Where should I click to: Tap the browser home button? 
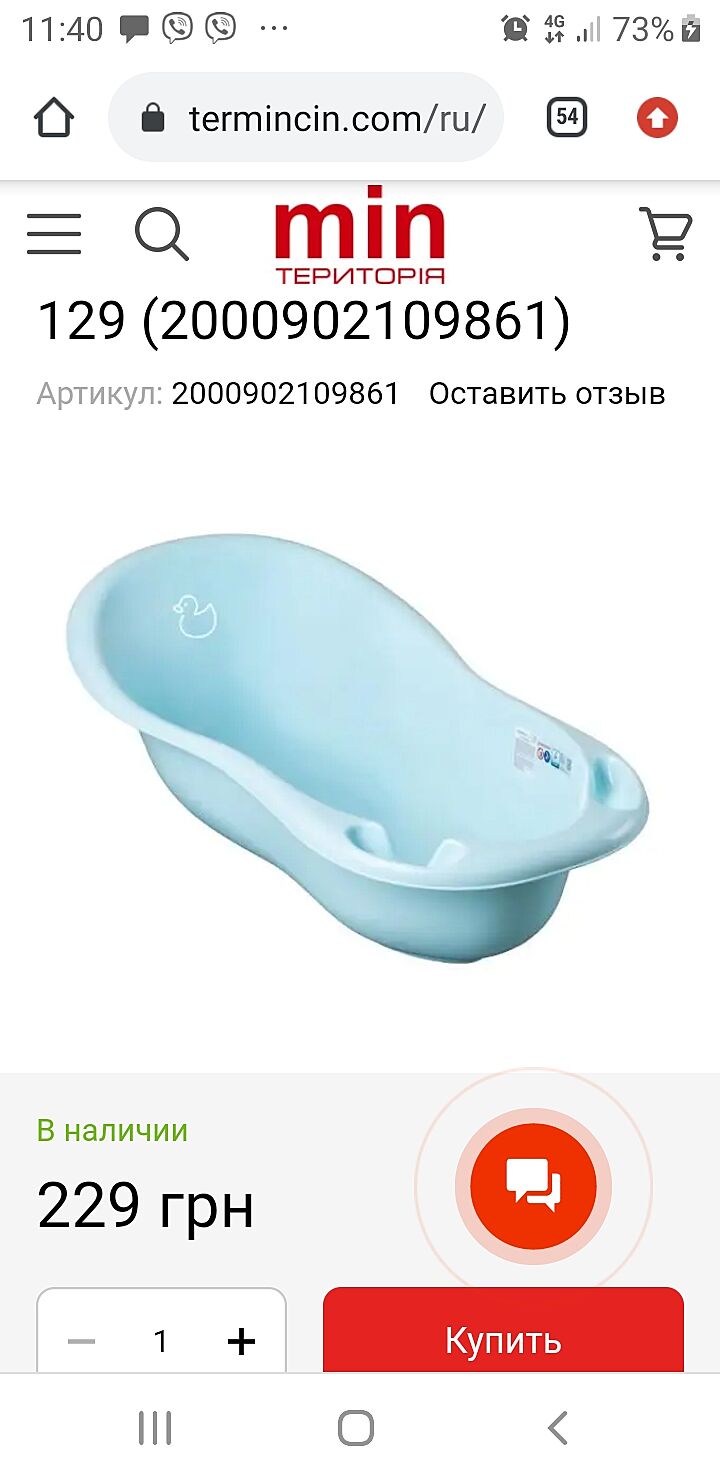[54, 118]
